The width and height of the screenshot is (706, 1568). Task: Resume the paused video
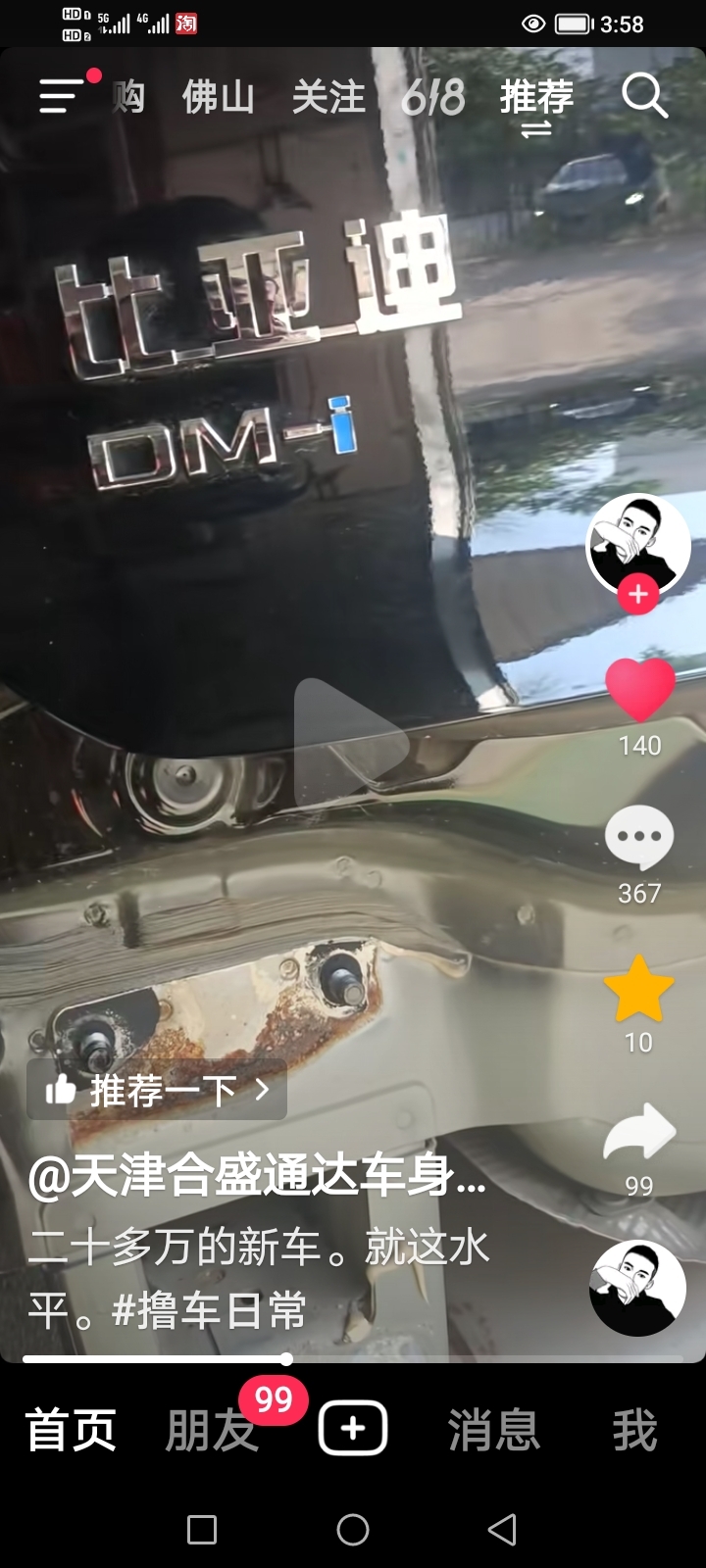coord(350,743)
